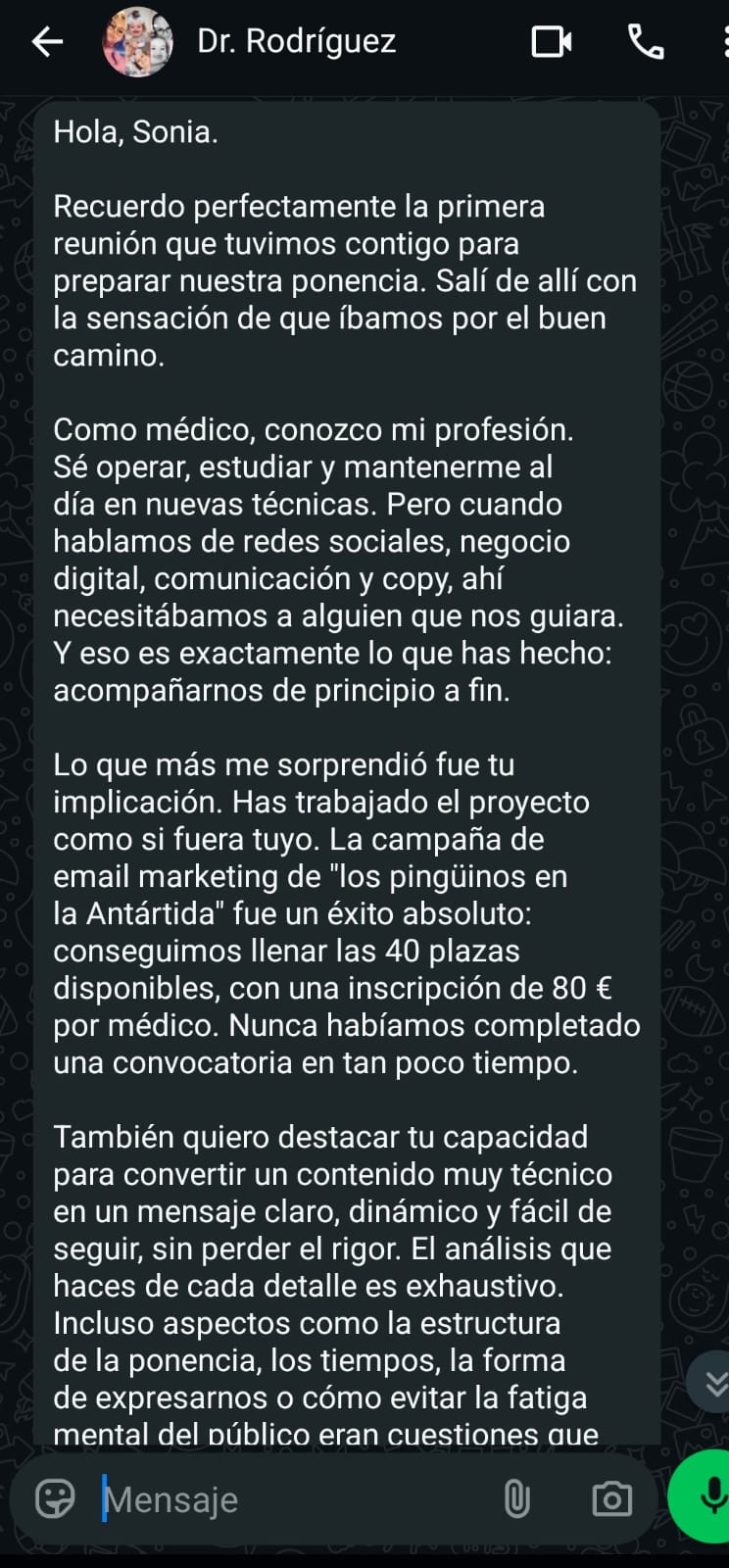Open Dr. Rodríguez contact info
The width and height of the screenshot is (729, 1568).
296,41
